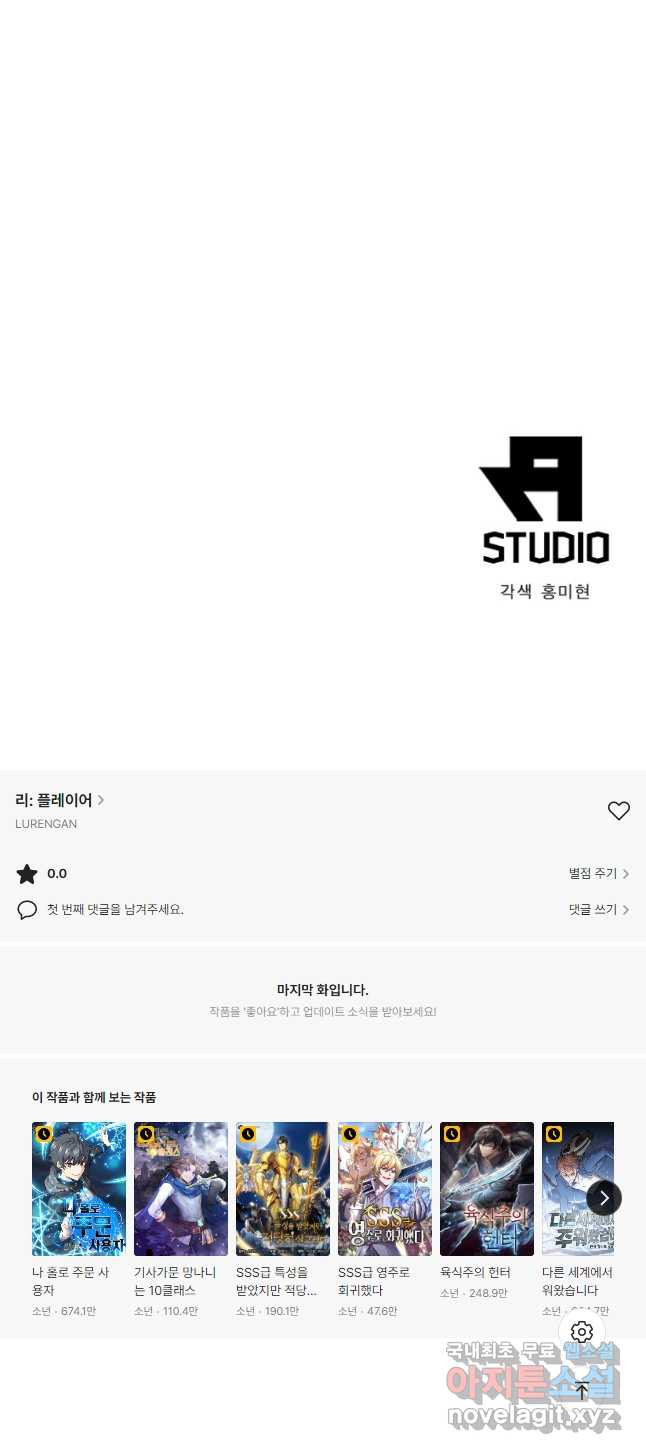Viewport: 646px width, 1454px height.
Task: Jump back to top of page
Action: [x=582, y=1390]
